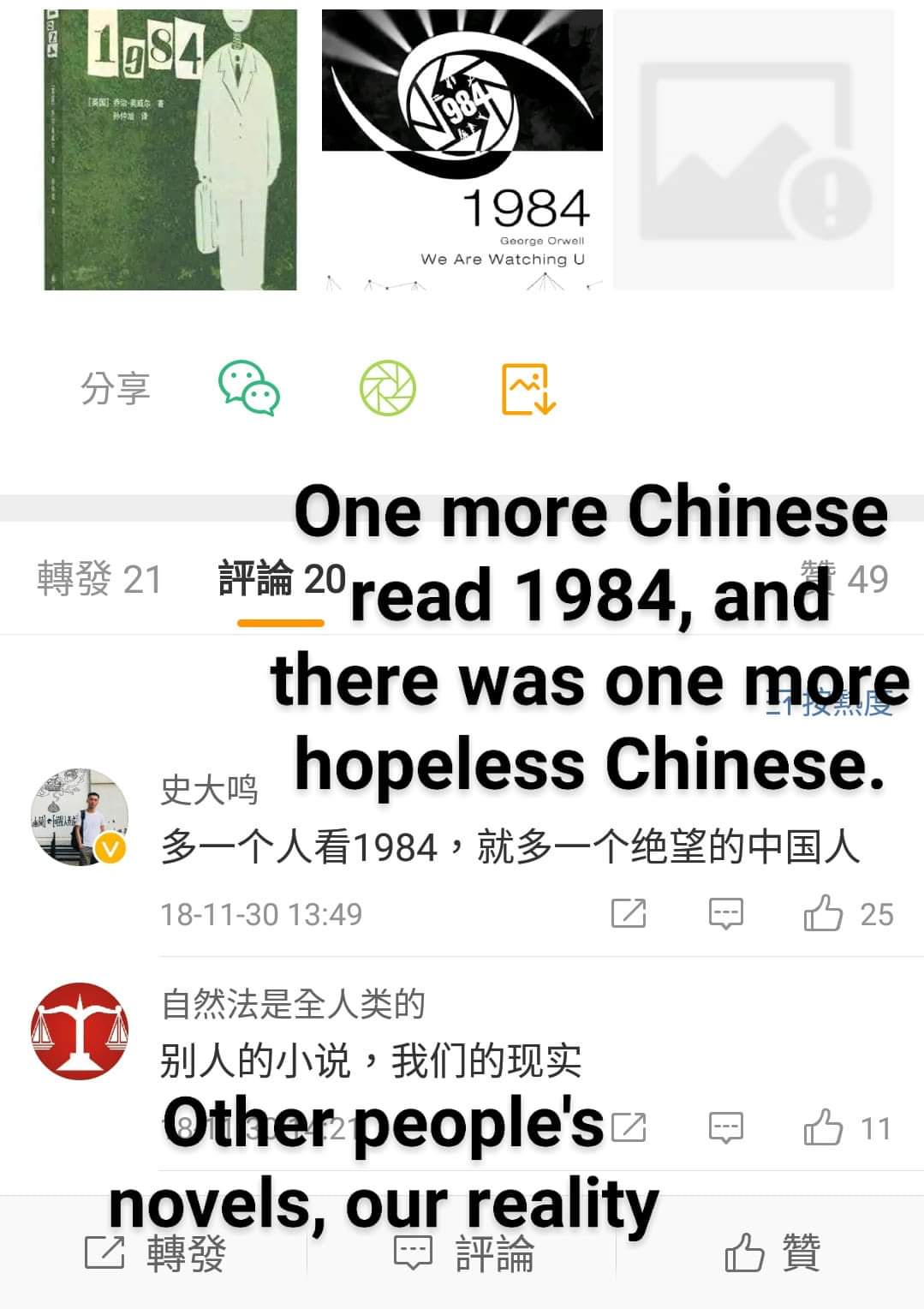Select the 評論 20 tab

[281, 579]
